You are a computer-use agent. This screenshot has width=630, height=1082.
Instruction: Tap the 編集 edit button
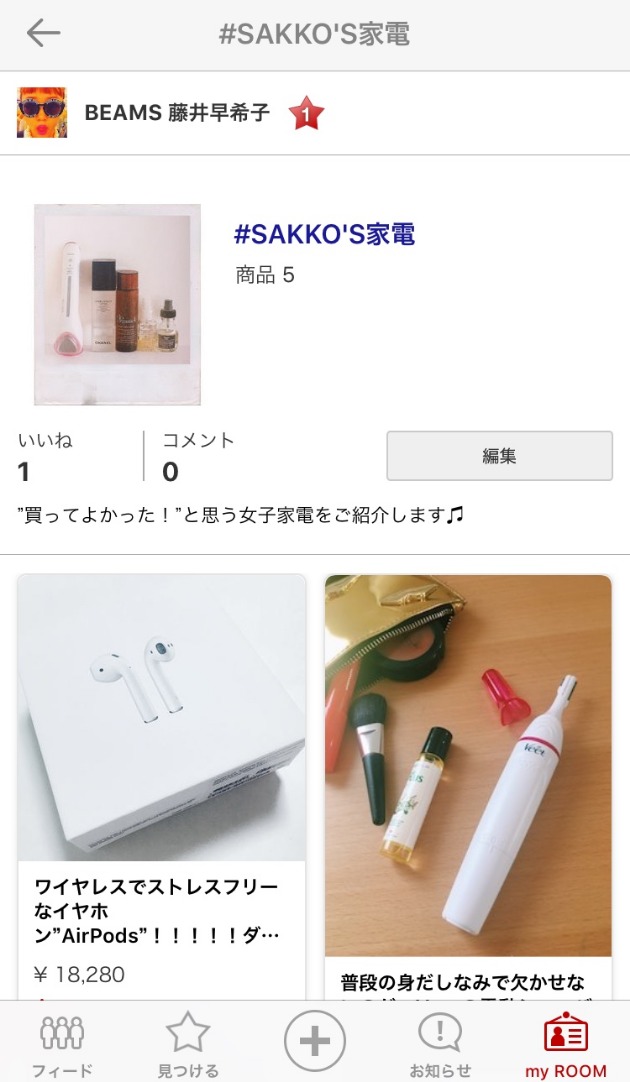point(499,456)
